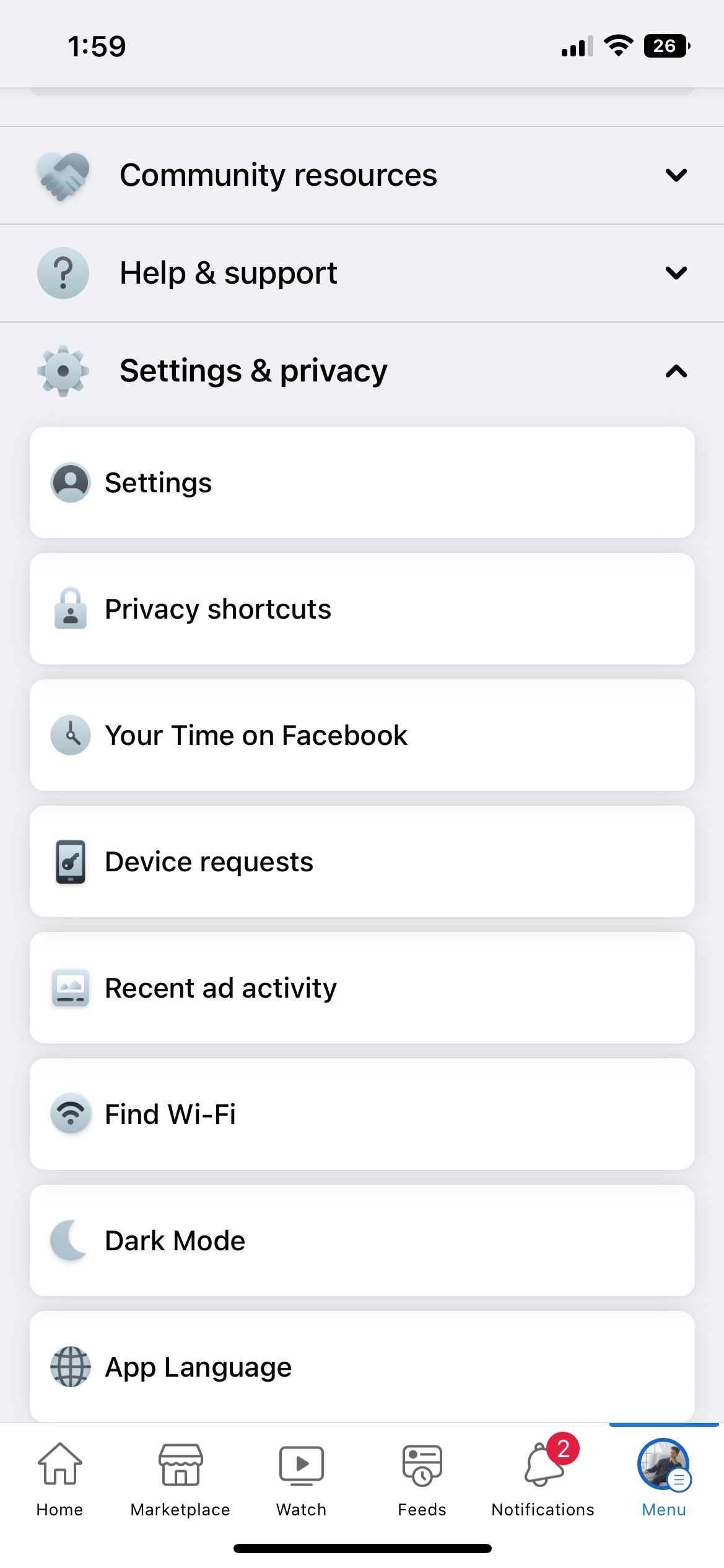Open App Language settings
Viewport: 724px width, 1568px height.
(362, 1367)
